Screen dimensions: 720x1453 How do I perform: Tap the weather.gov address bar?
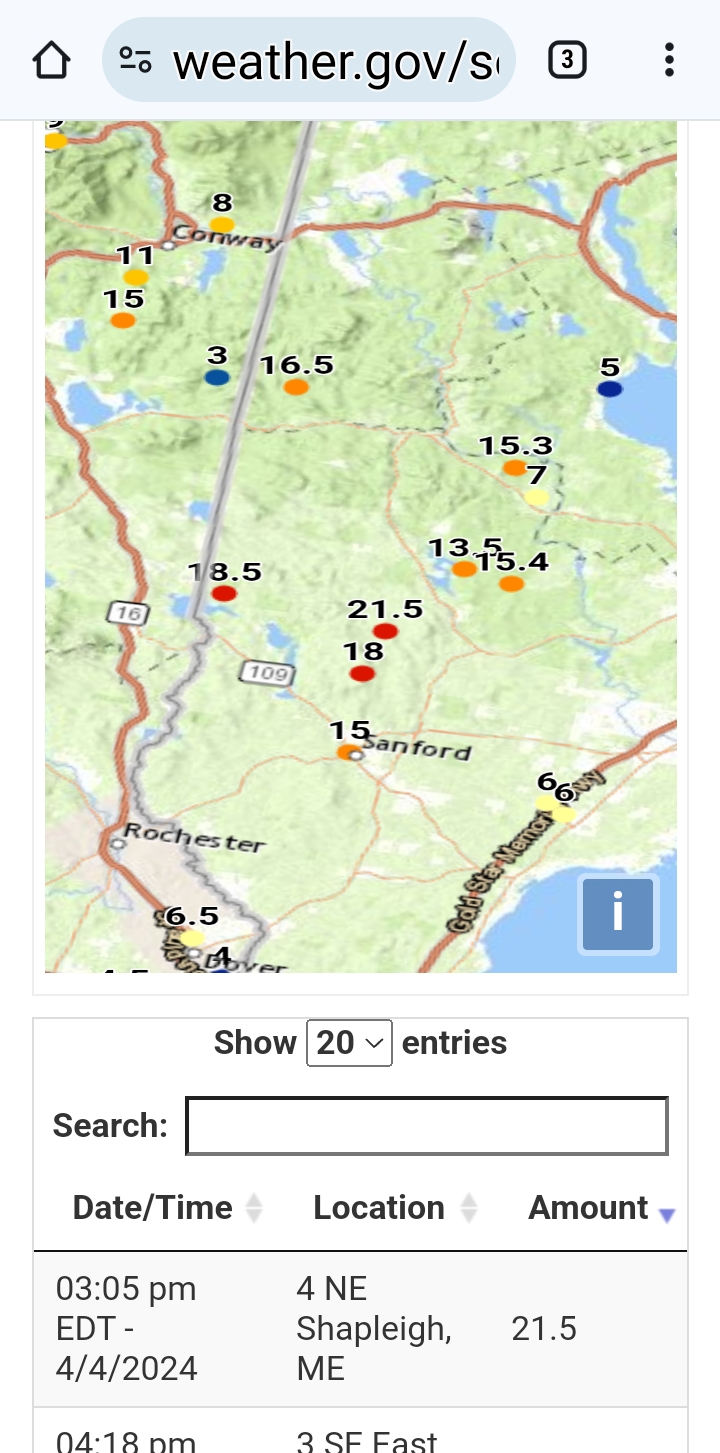[x=309, y=61]
